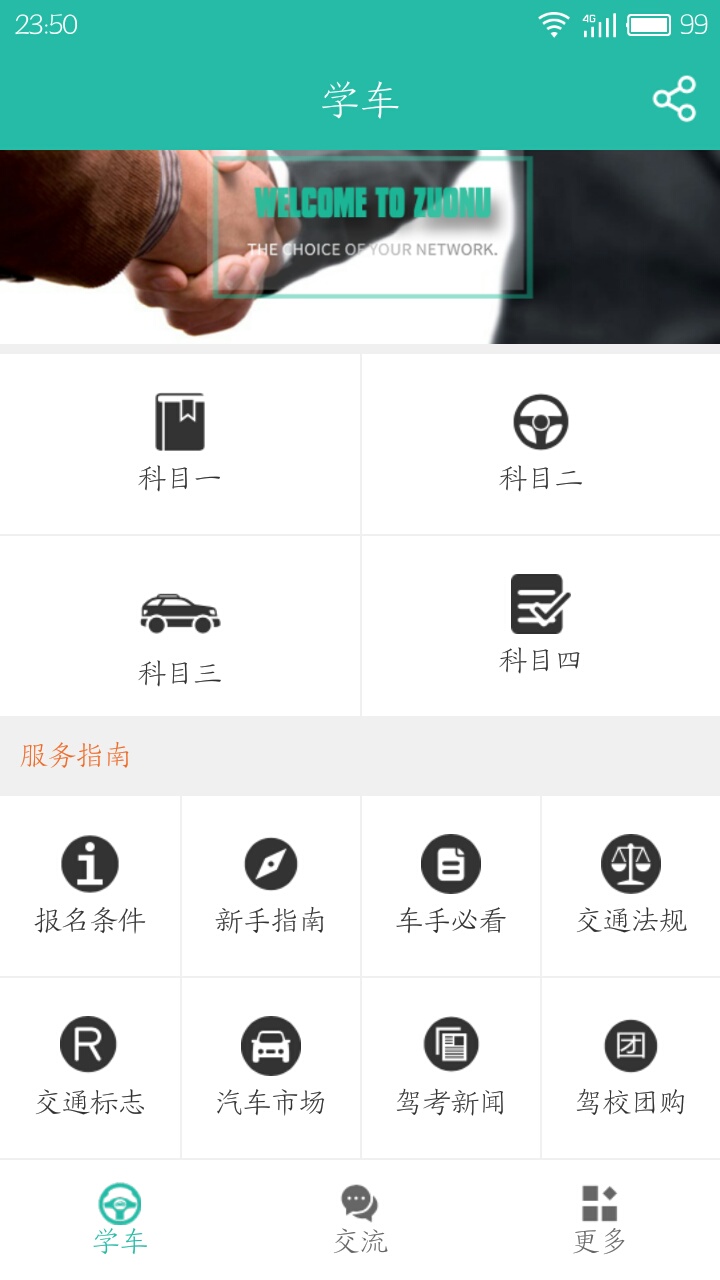Tap the 驾考新闻 newspaper icon
This screenshot has width=720, height=1280.
(450, 1044)
